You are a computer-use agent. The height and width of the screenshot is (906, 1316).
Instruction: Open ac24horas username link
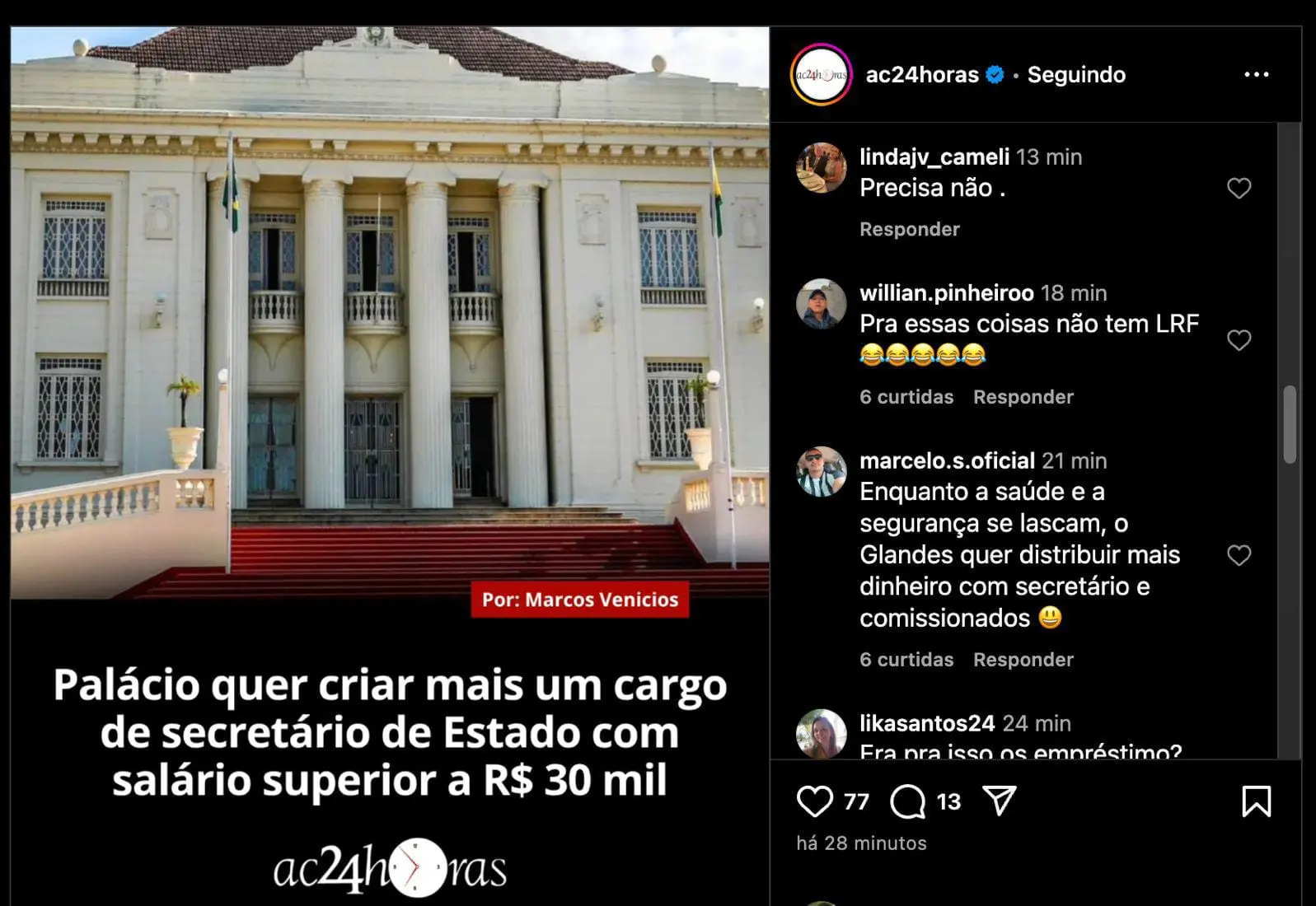[x=921, y=75]
